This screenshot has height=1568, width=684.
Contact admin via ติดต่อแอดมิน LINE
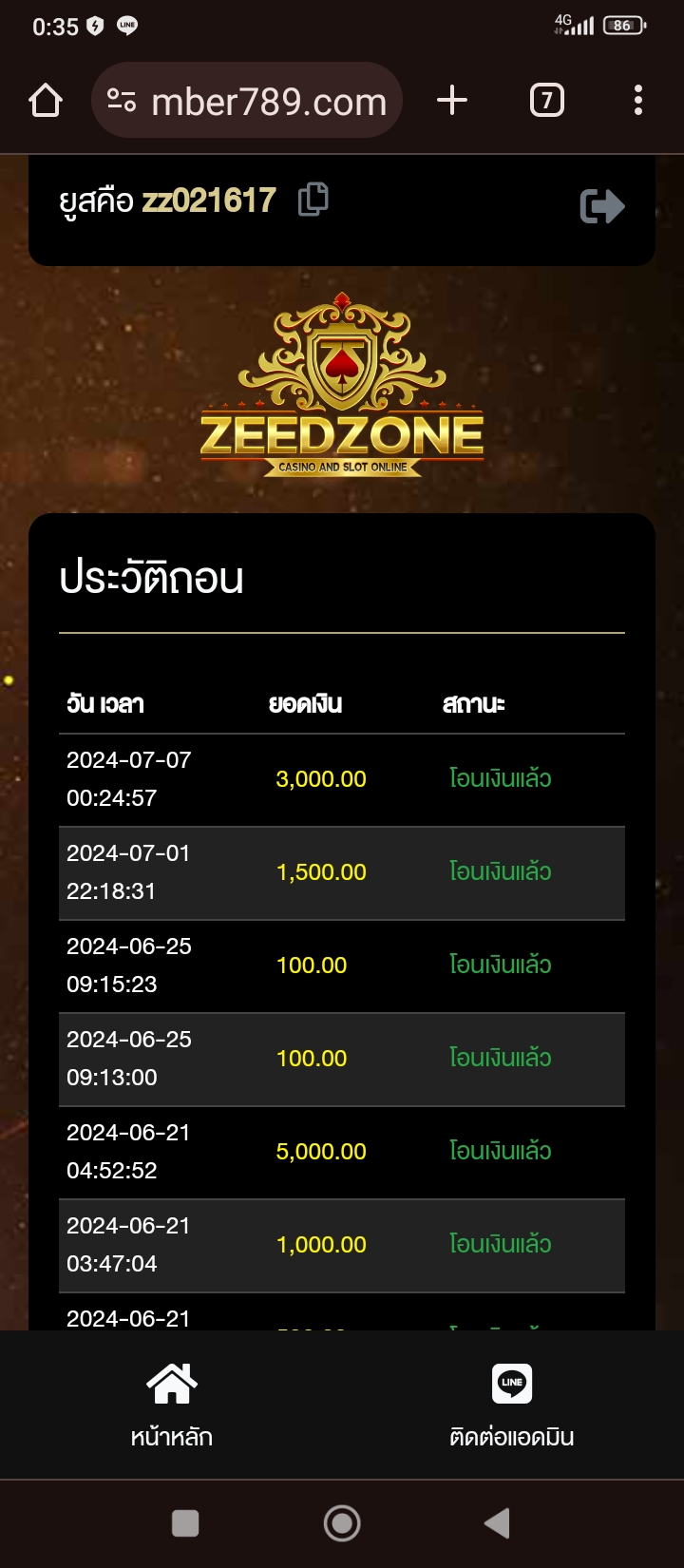tap(512, 1405)
